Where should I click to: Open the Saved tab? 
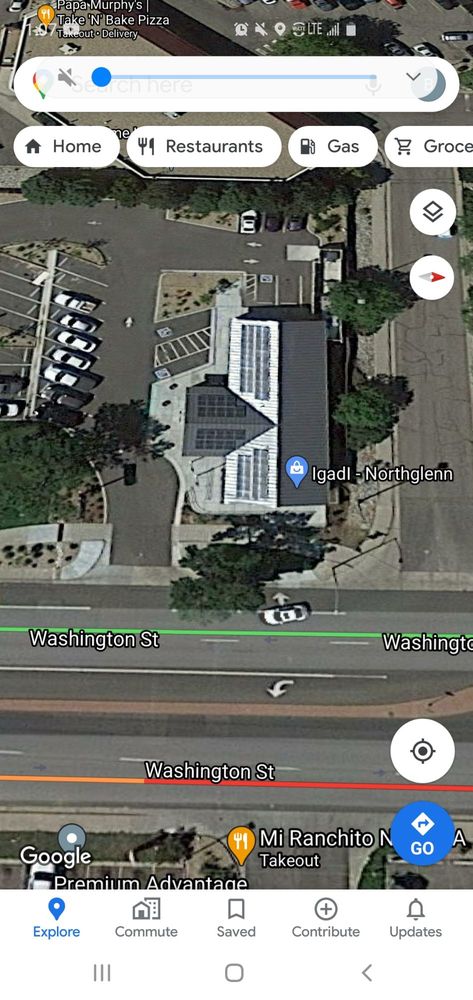(x=236, y=918)
